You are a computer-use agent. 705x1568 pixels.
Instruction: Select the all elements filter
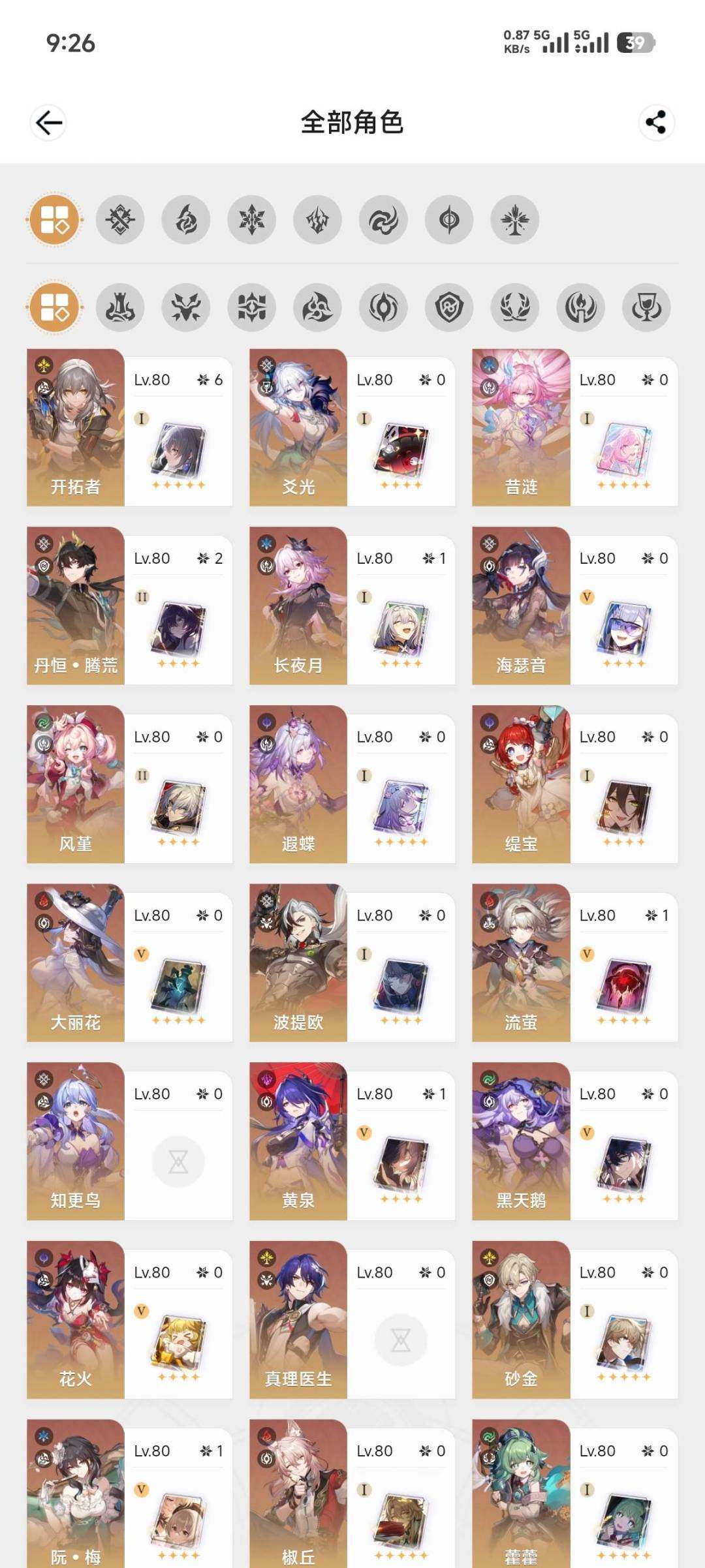55,220
